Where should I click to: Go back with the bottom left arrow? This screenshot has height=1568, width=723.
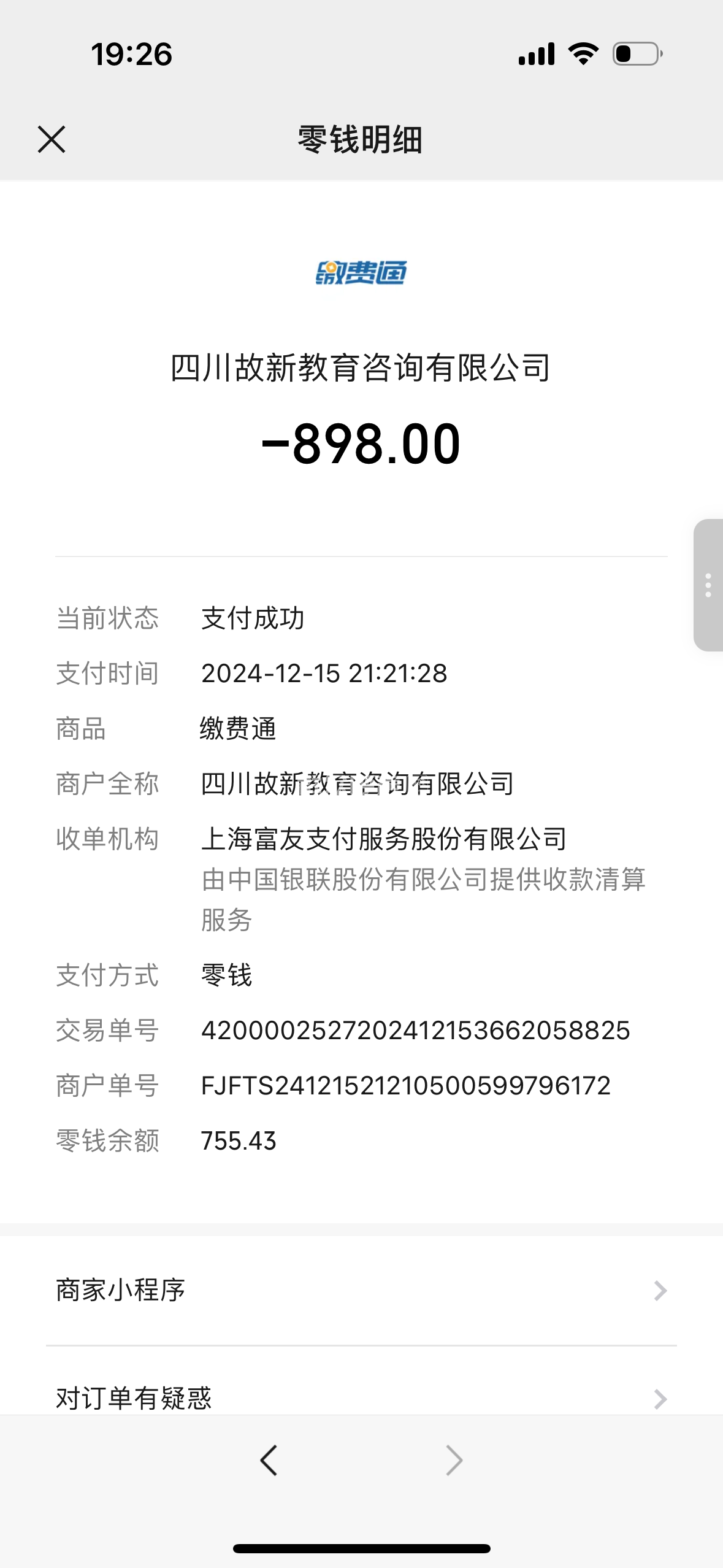point(269,1460)
